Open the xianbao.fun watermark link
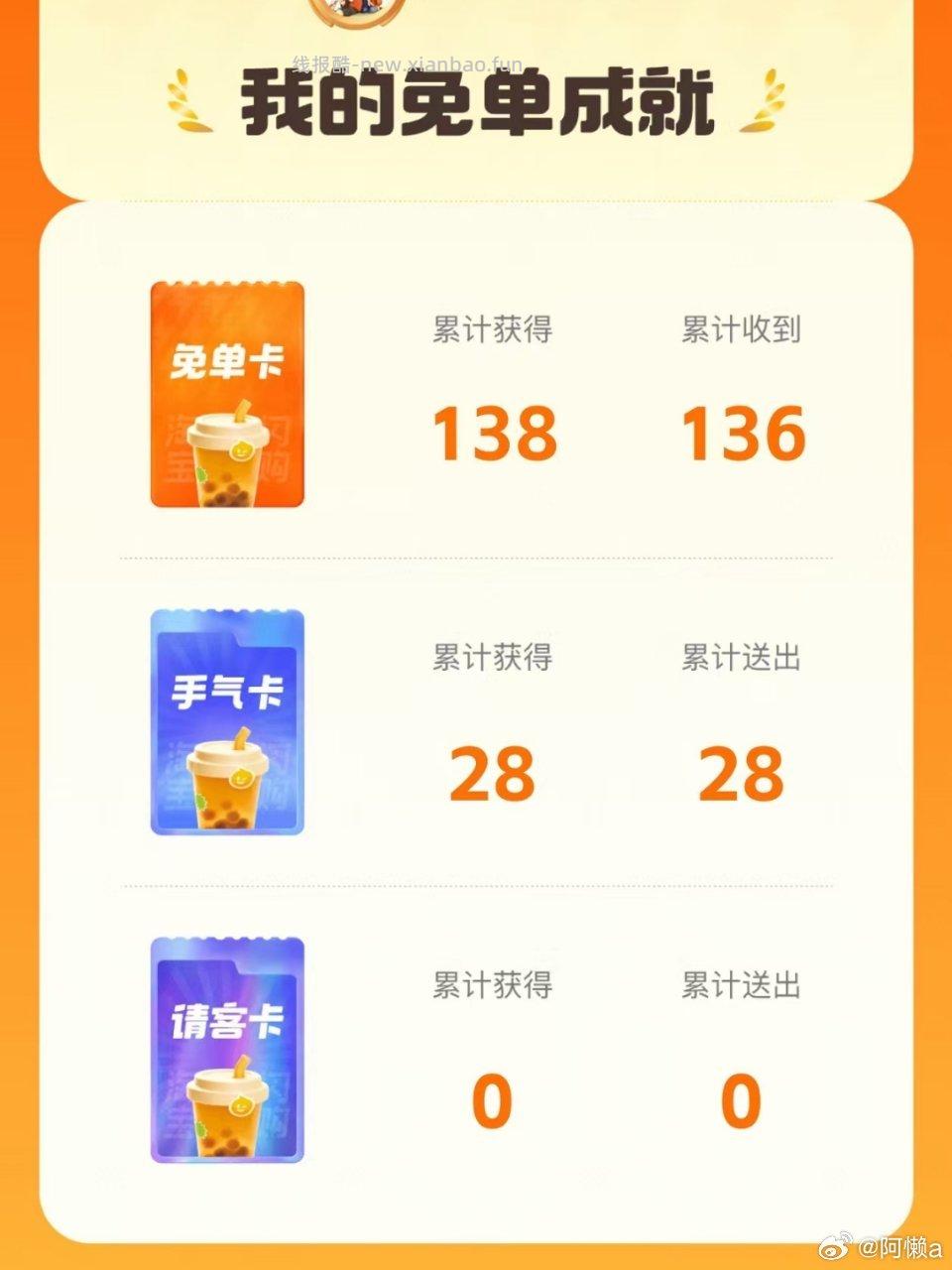Image resolution: width=952 pixels, height=1270 pixels. (407, 62)
